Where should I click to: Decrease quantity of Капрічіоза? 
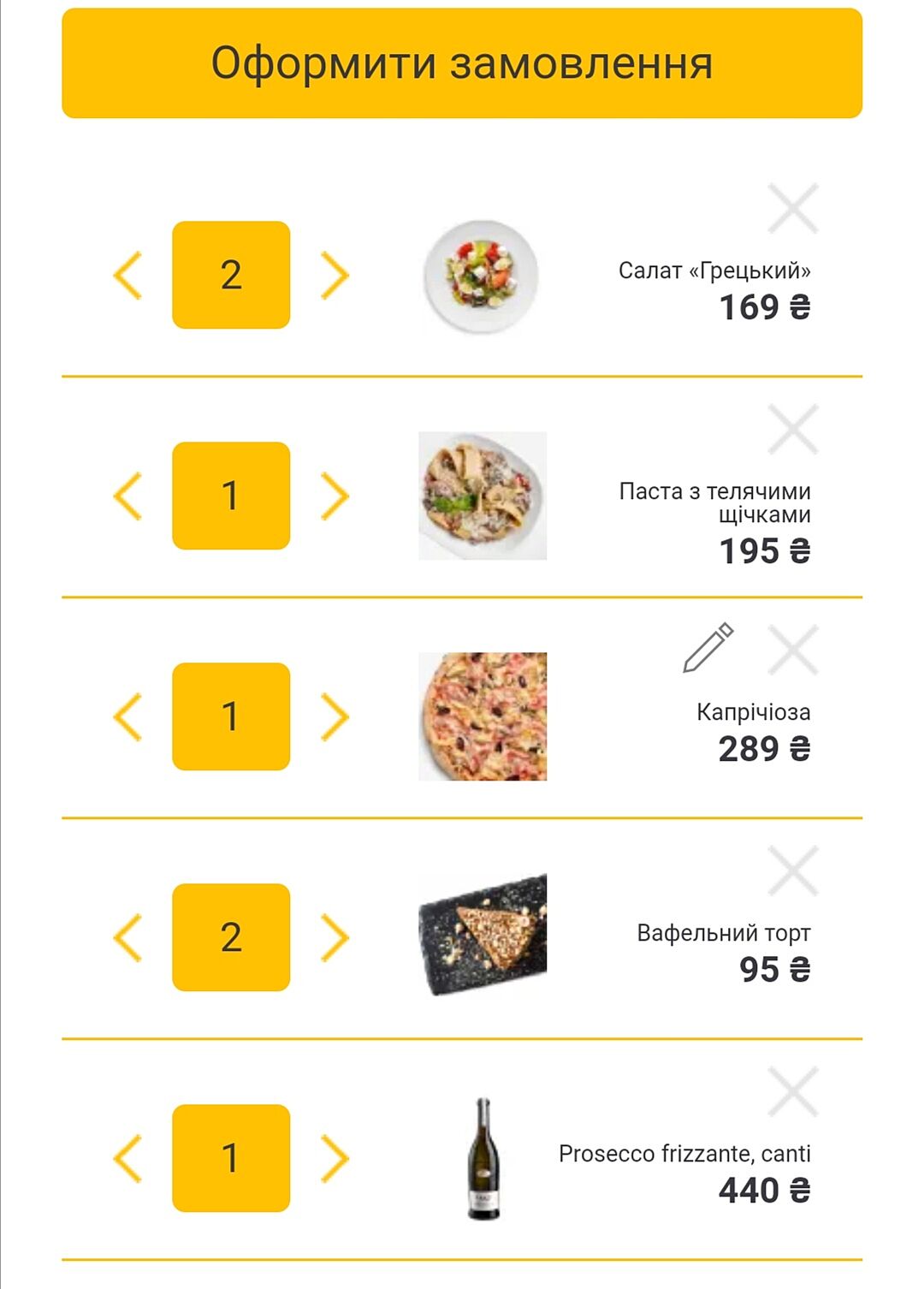tap(128, 716)
